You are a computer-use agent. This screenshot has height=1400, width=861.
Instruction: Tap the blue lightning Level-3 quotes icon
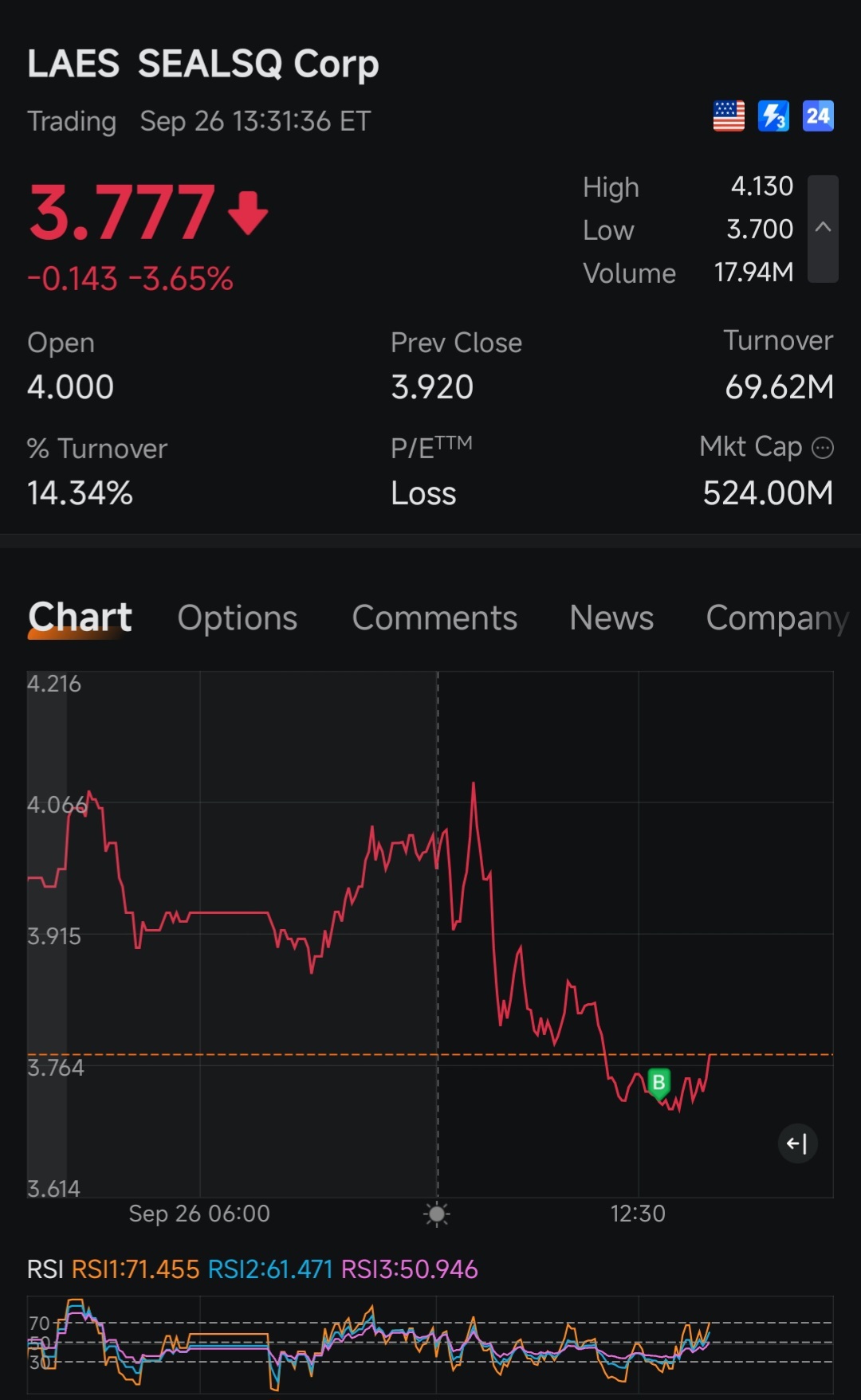[x=773, y=116]
